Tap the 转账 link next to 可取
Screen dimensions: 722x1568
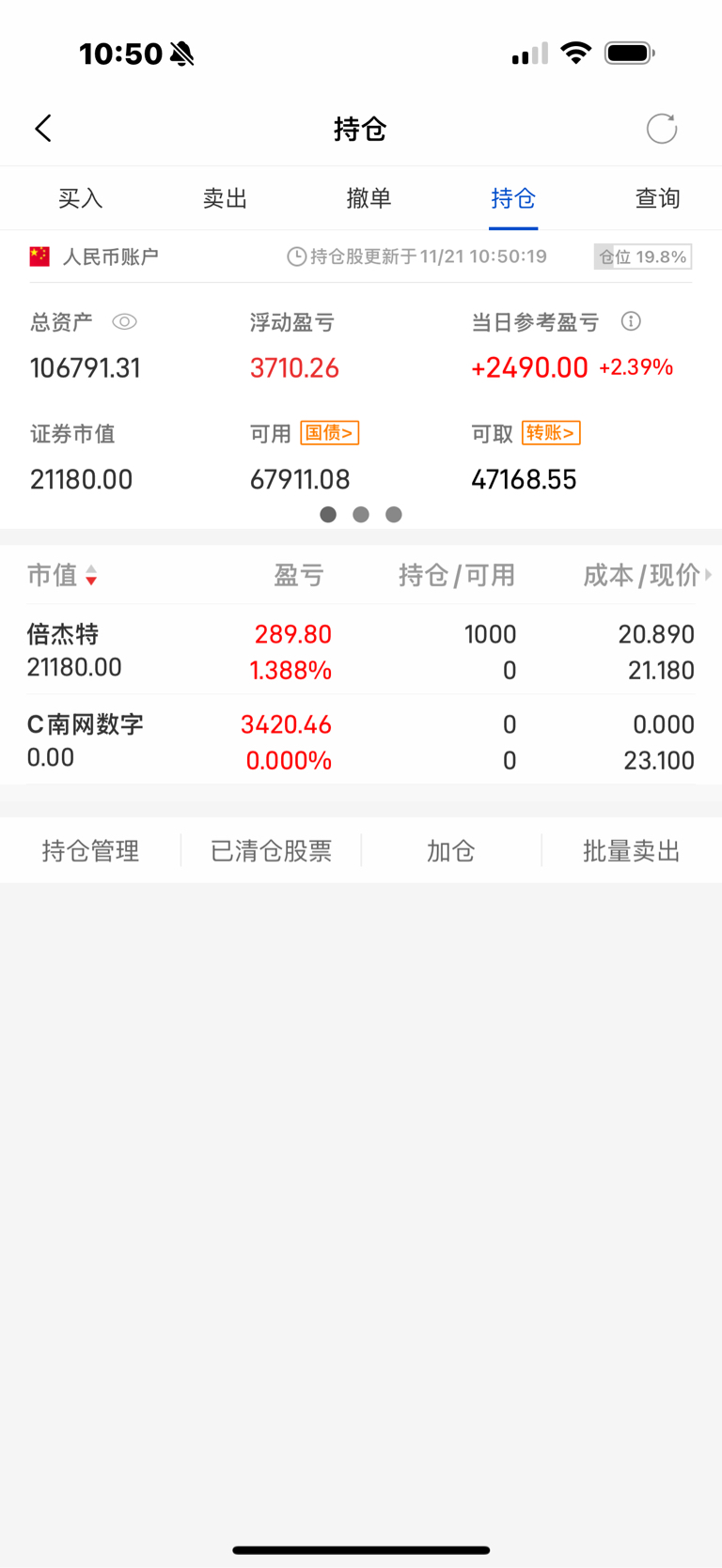point(551,433)
